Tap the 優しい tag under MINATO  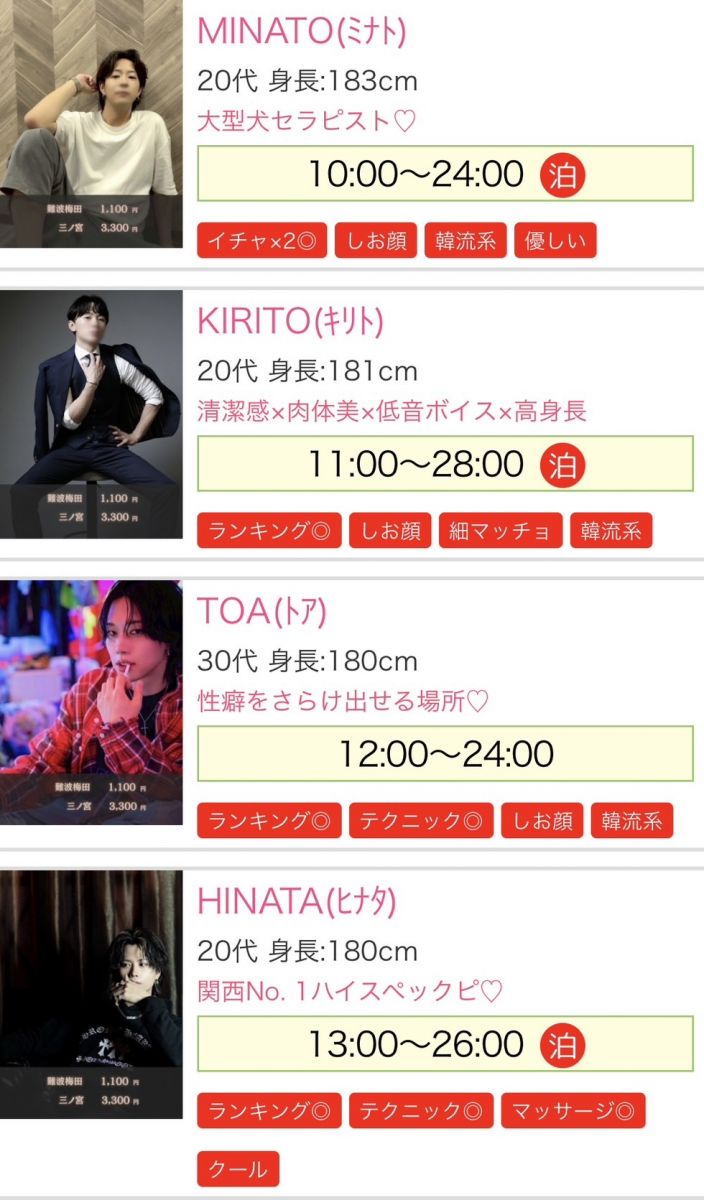point(555,241)
